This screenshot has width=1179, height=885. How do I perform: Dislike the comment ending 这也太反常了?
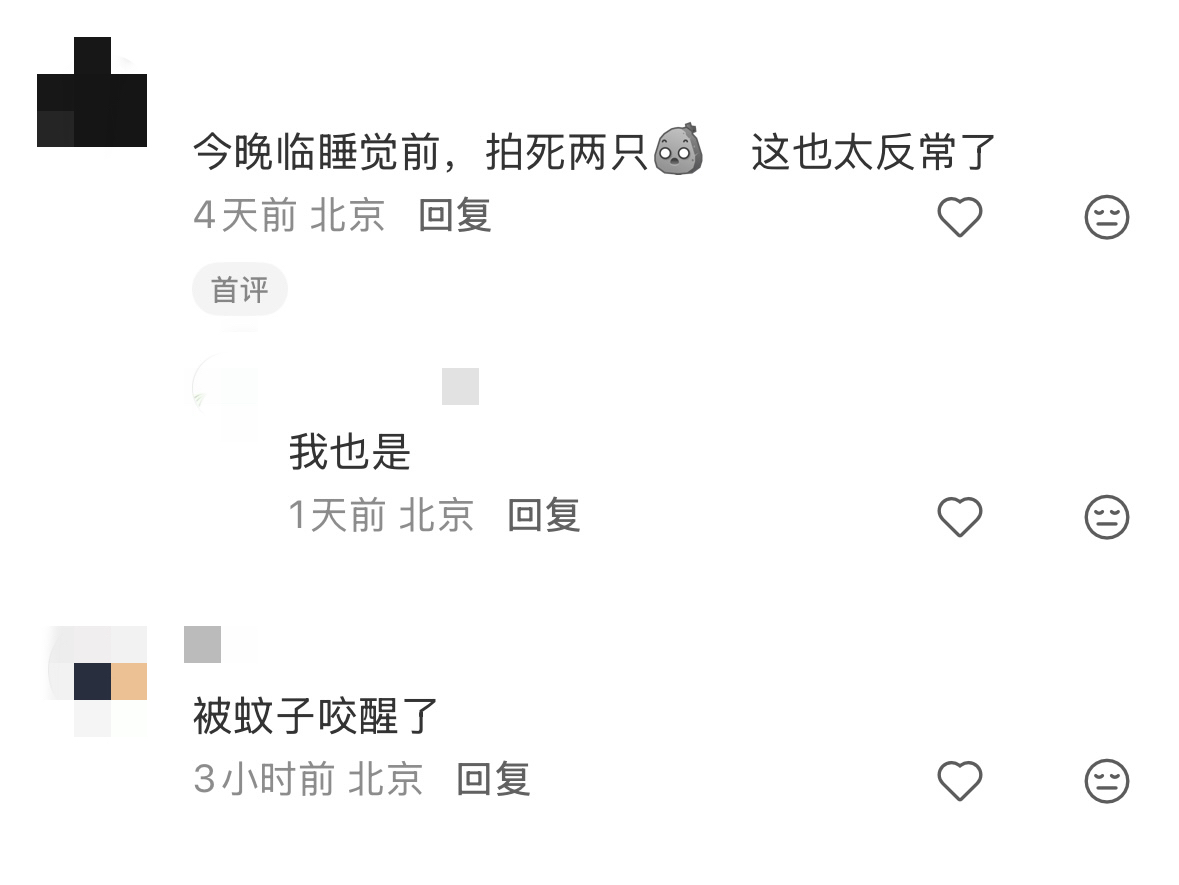pyautogui.click(x=1106, y=217)
